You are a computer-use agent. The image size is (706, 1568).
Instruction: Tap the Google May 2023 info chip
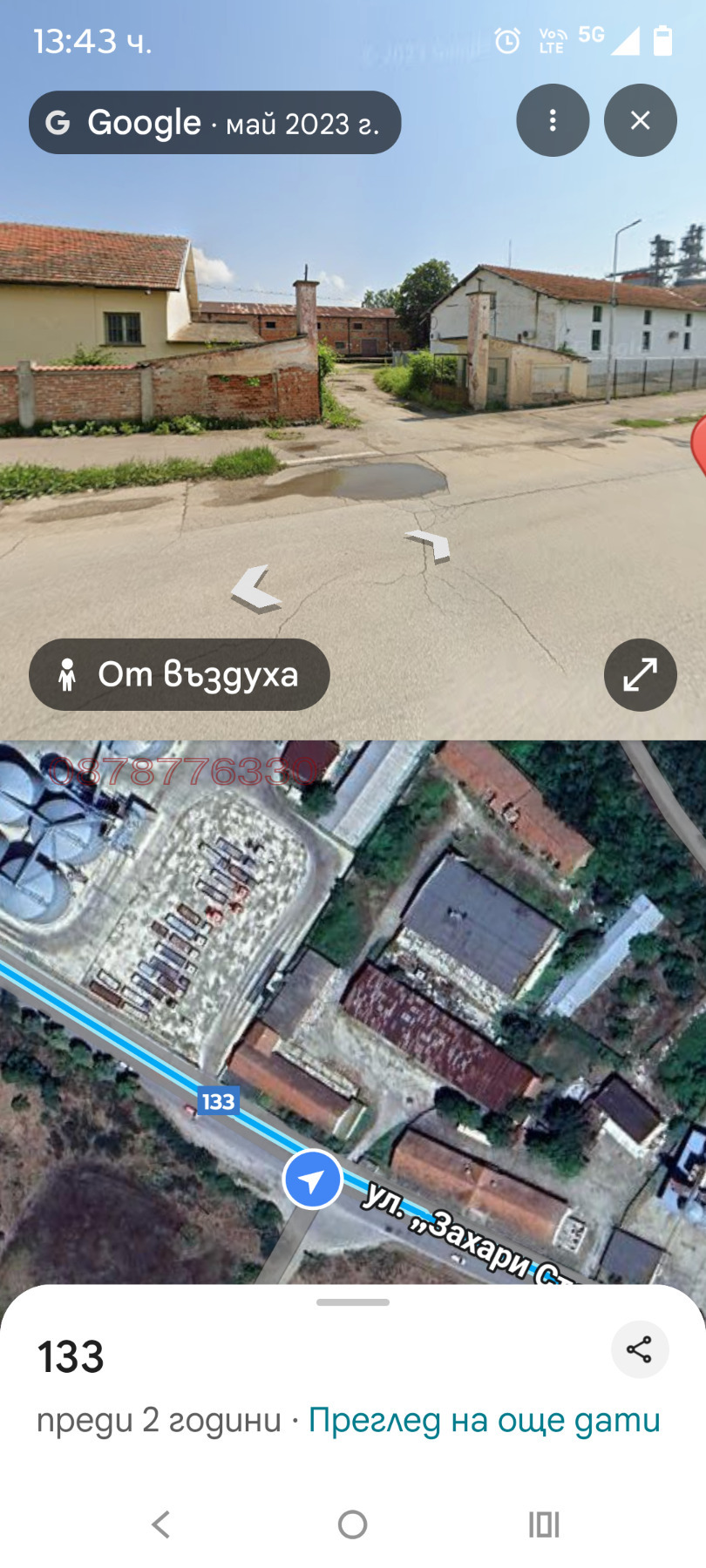(x=214, y=123)
